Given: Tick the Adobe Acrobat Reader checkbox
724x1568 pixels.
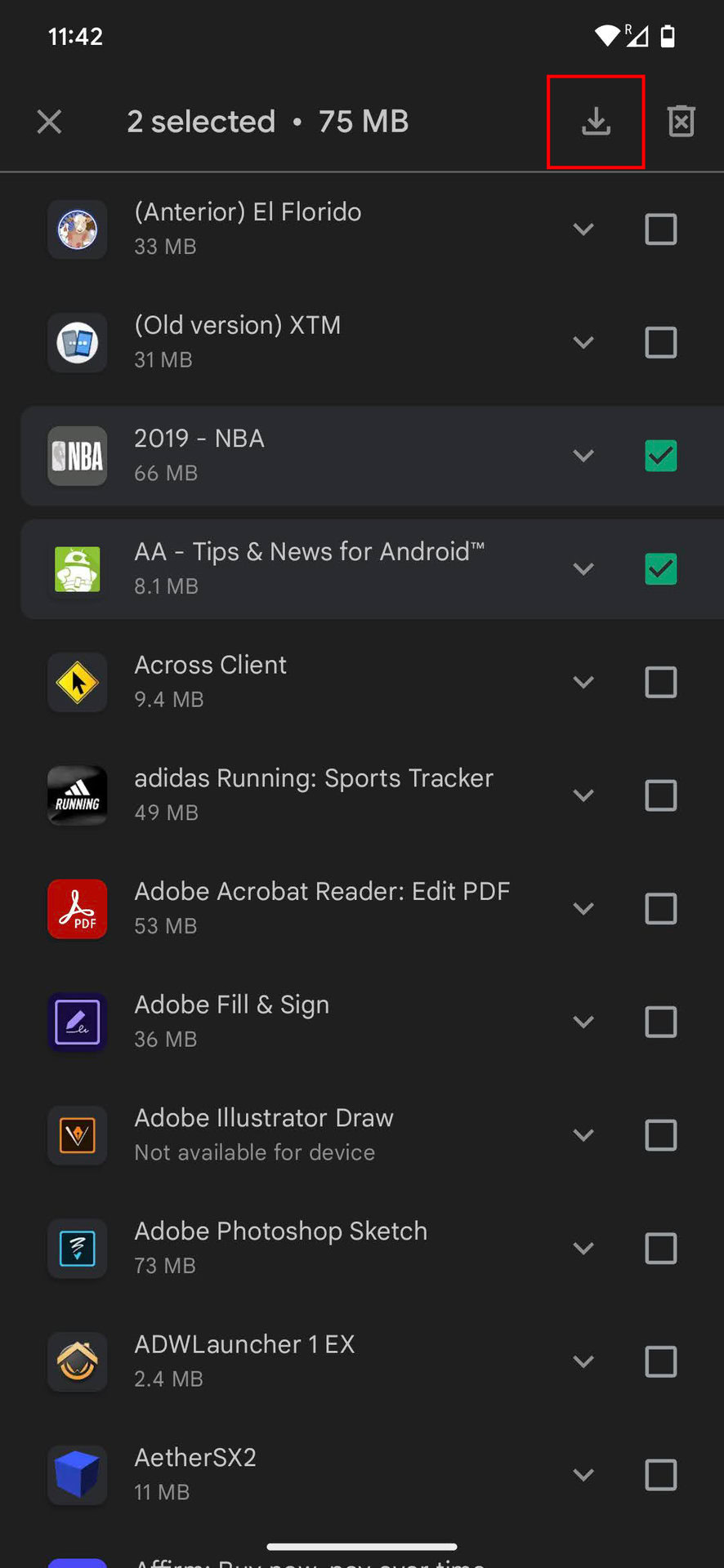Looking at the screenshot, I should (x=660, y=908).
